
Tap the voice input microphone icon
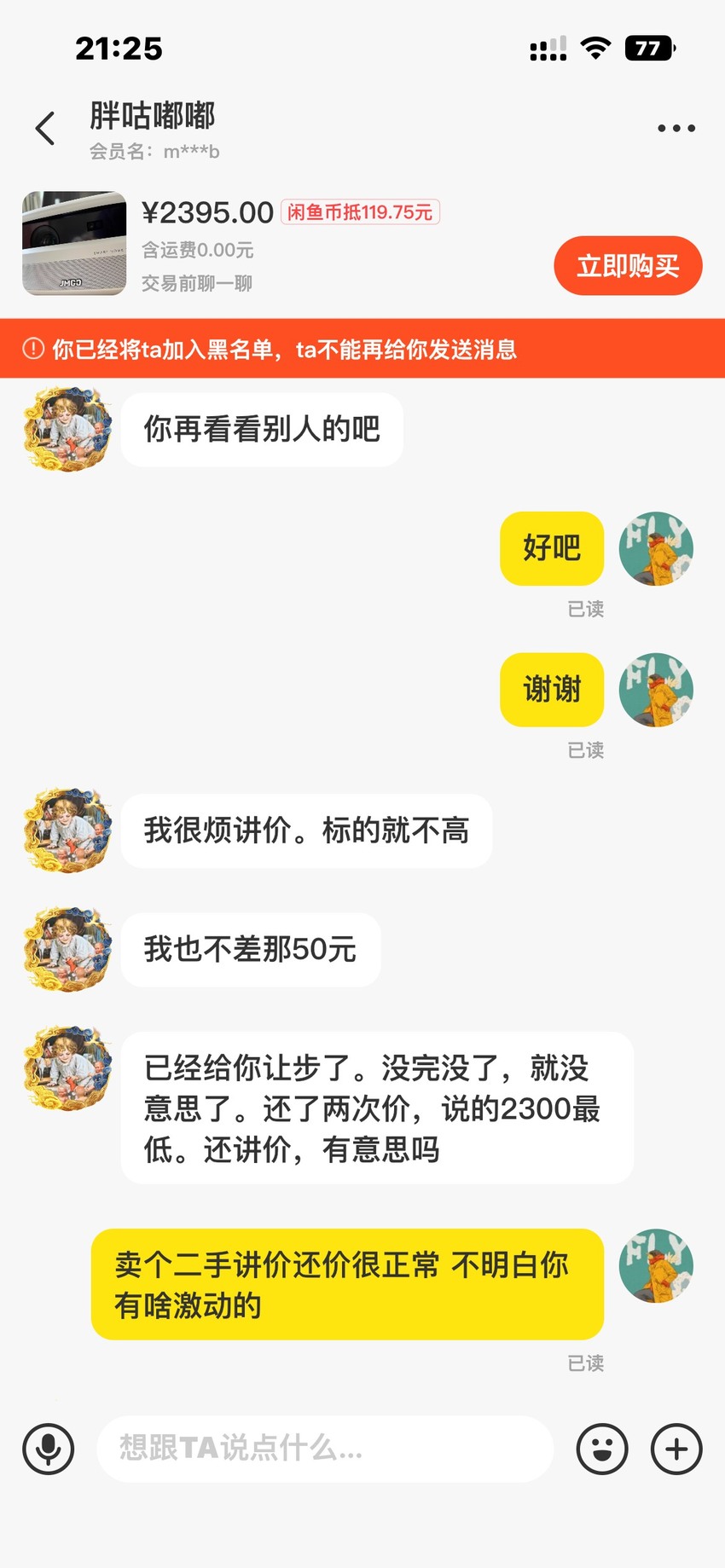click(x=49, y=1449)
